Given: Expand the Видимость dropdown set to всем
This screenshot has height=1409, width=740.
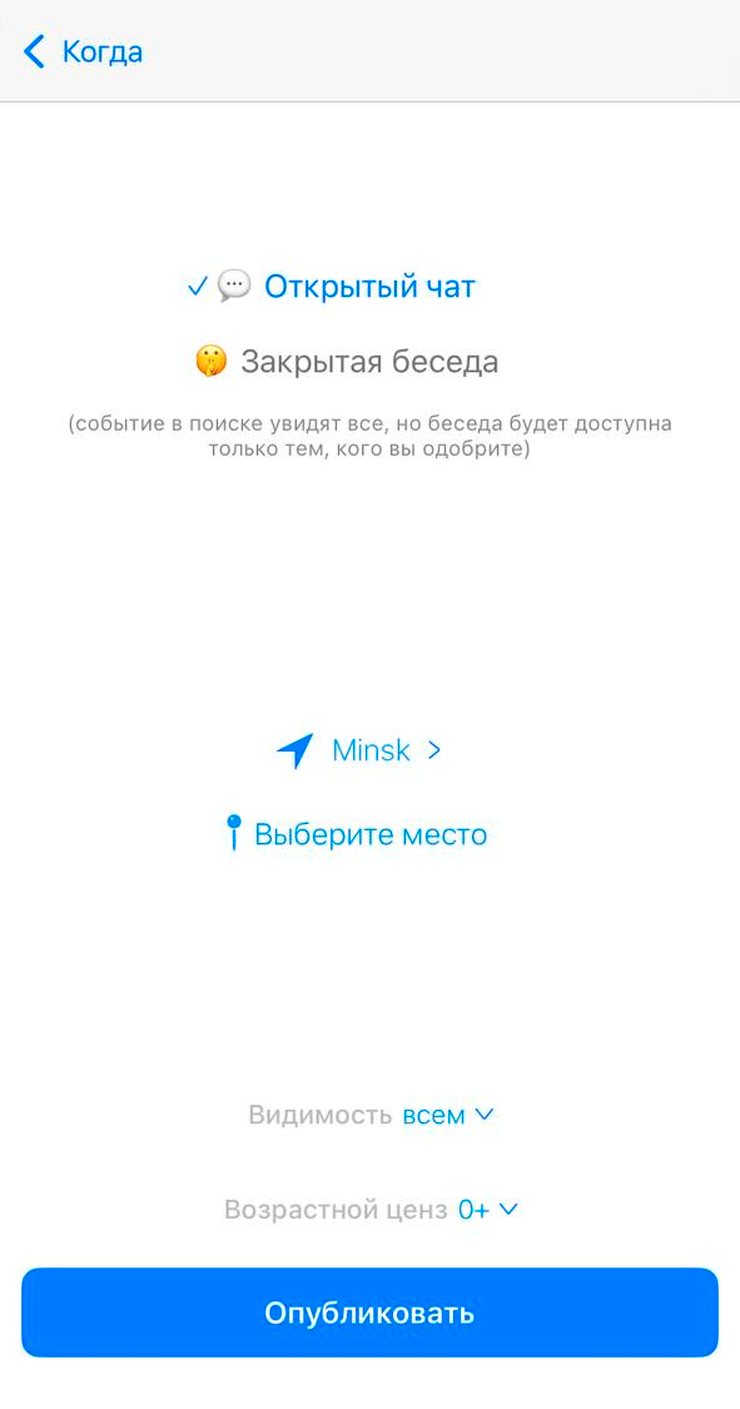Looking at the screenshot, I should 447,1115.
